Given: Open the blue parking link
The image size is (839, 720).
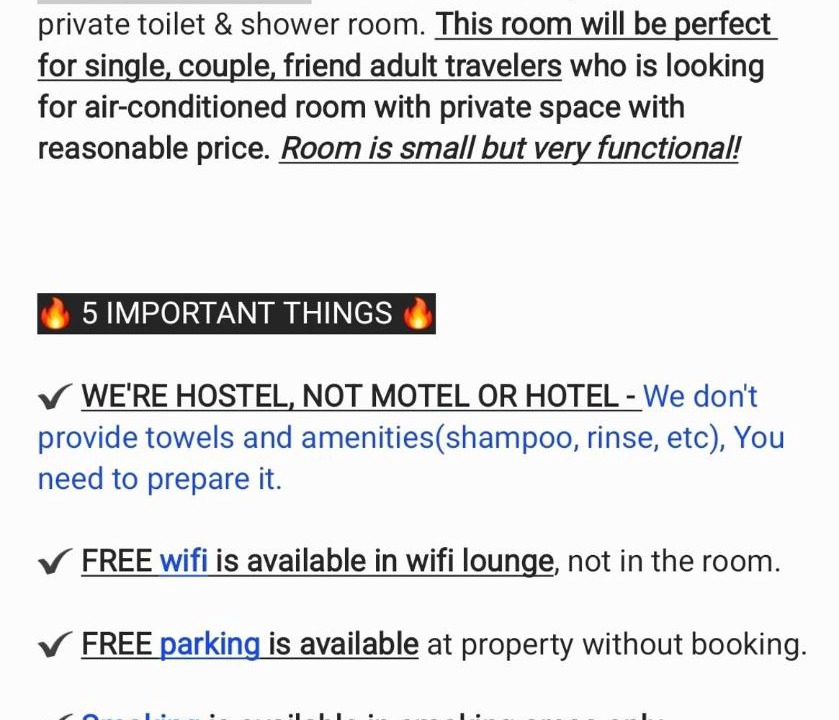Looking at the screenshot, I should [x=209, y=644].
